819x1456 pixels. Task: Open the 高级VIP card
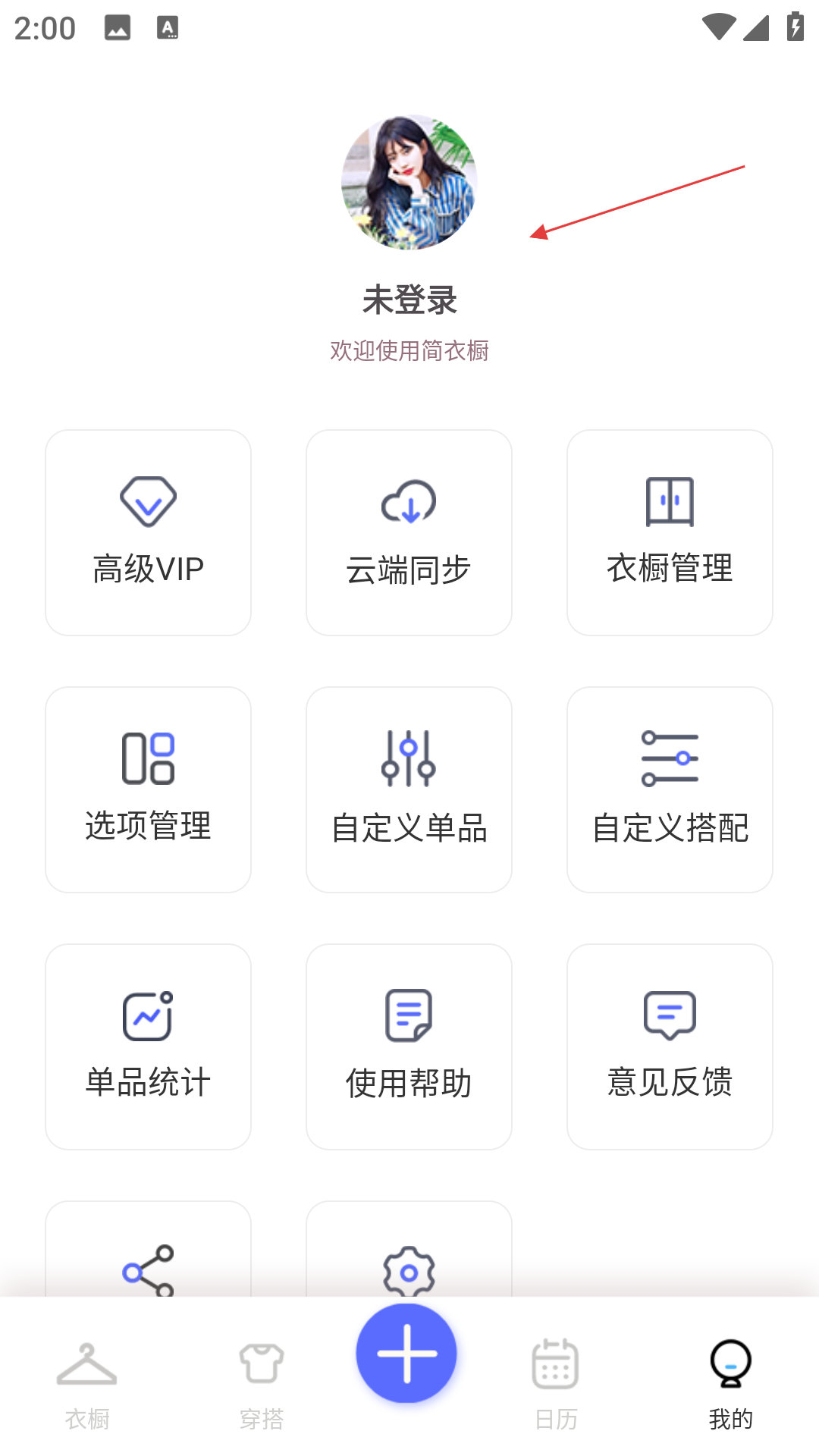(x=148, y=532)
